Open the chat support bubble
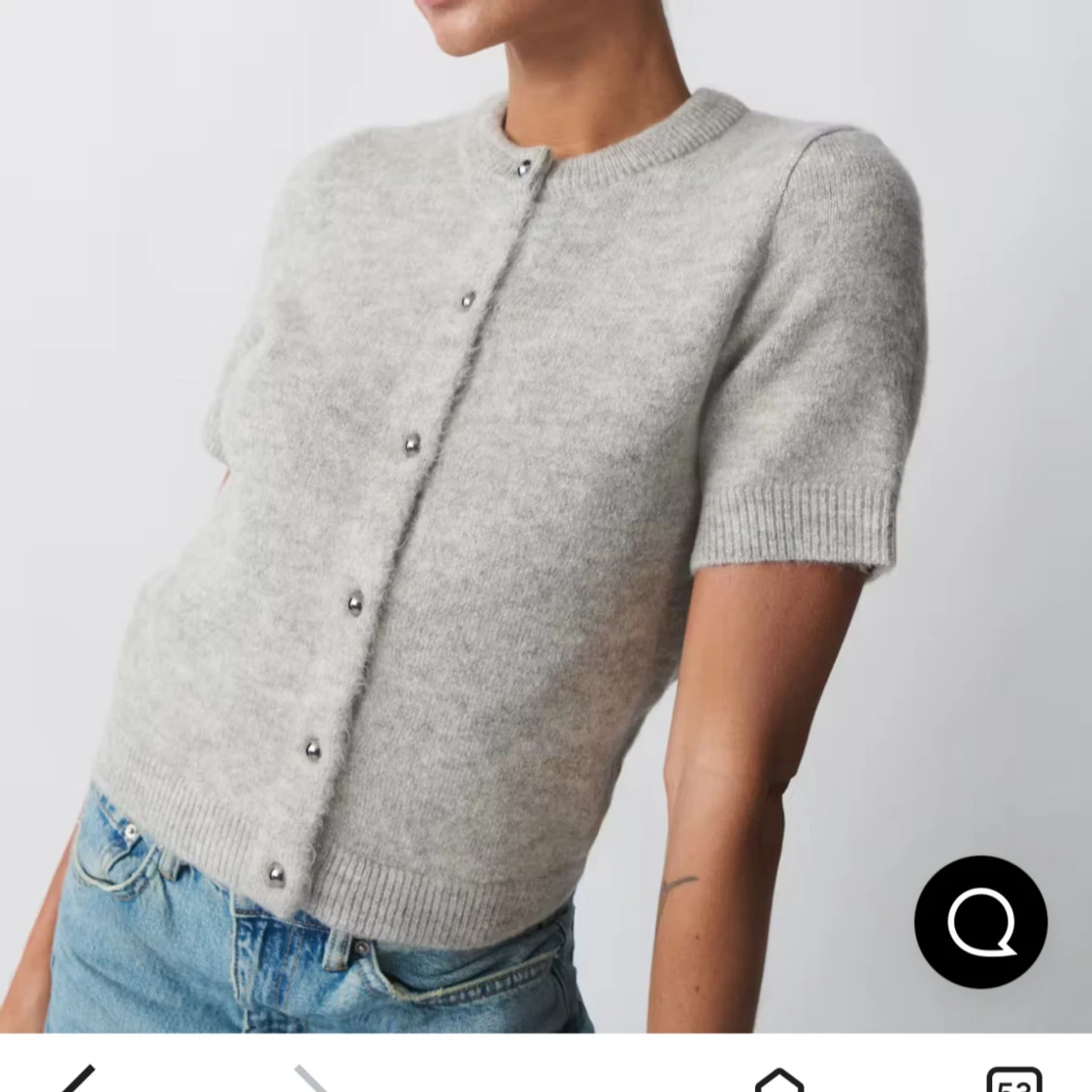 click(980, 921)
